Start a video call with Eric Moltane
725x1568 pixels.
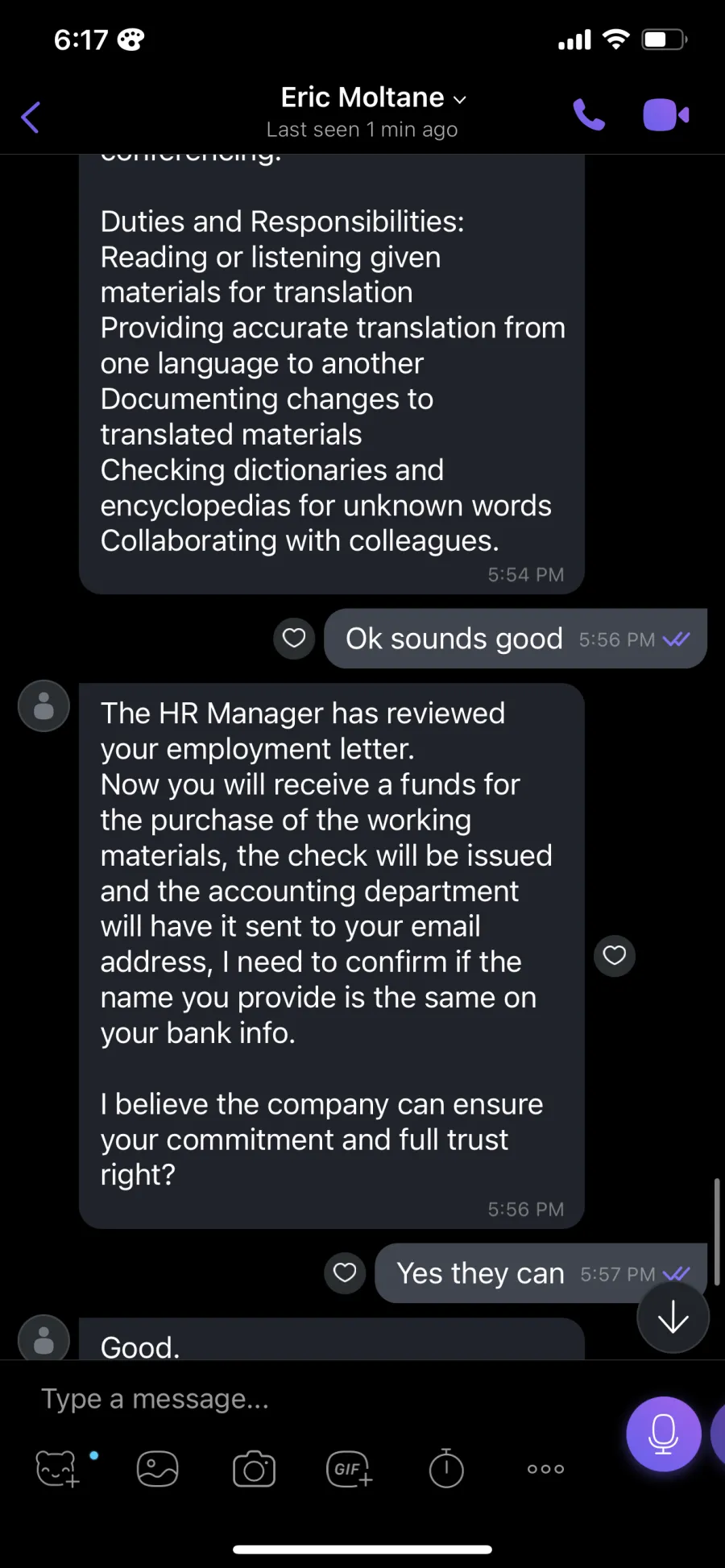[665, 115]
